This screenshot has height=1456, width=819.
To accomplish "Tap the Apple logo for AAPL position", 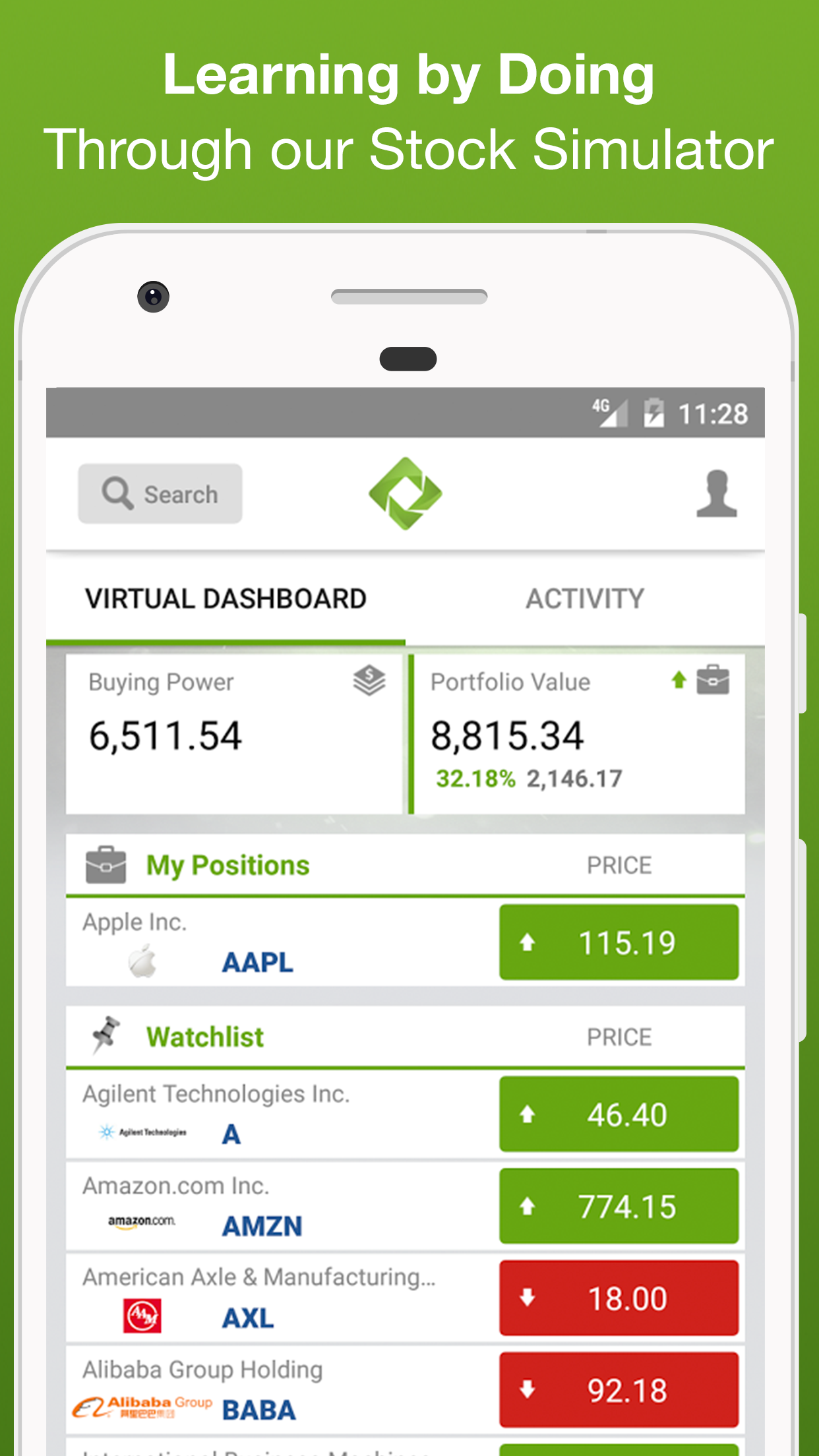I will (144, 965).
